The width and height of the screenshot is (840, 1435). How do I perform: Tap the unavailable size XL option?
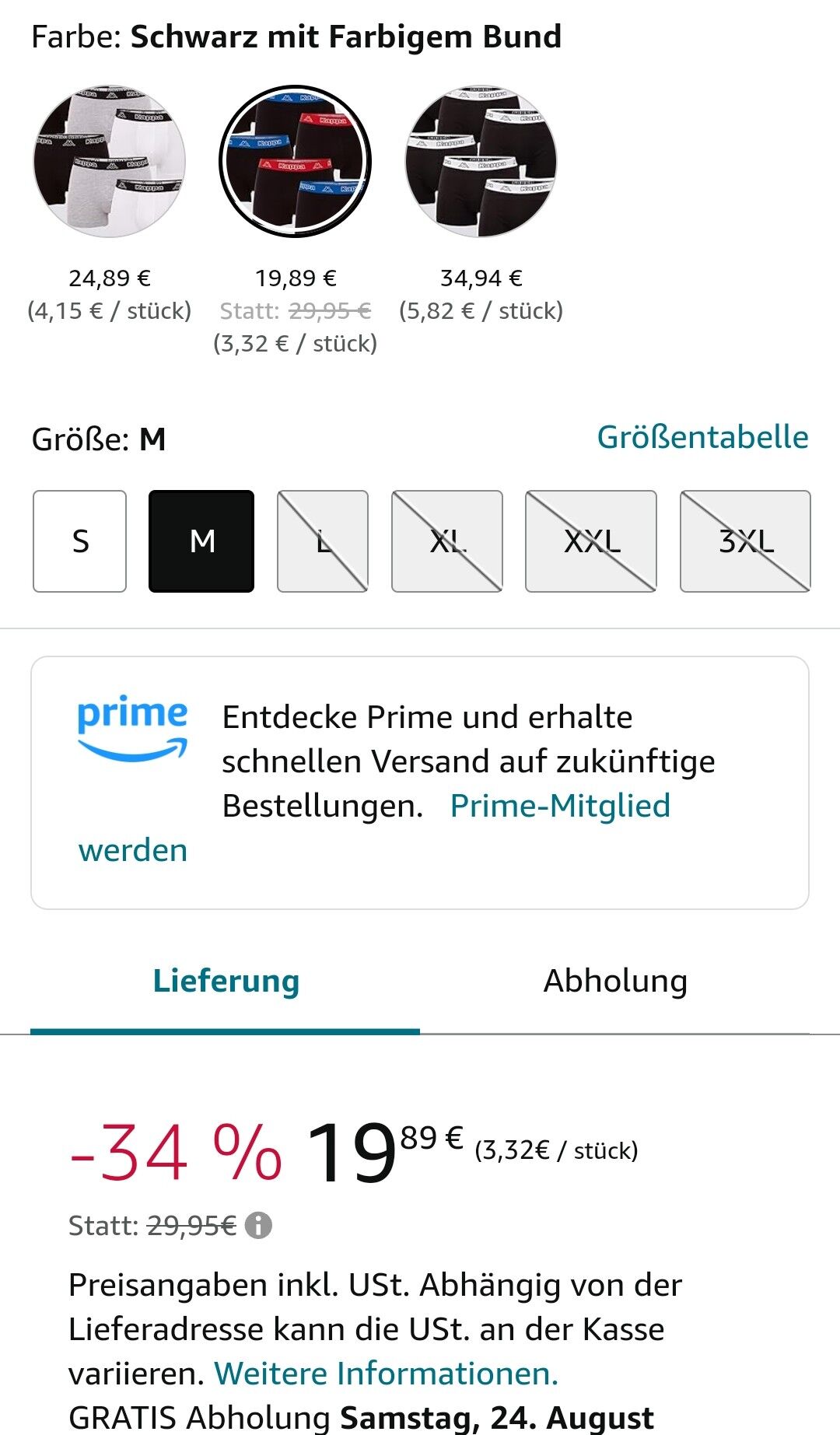[x=447, y=541]
